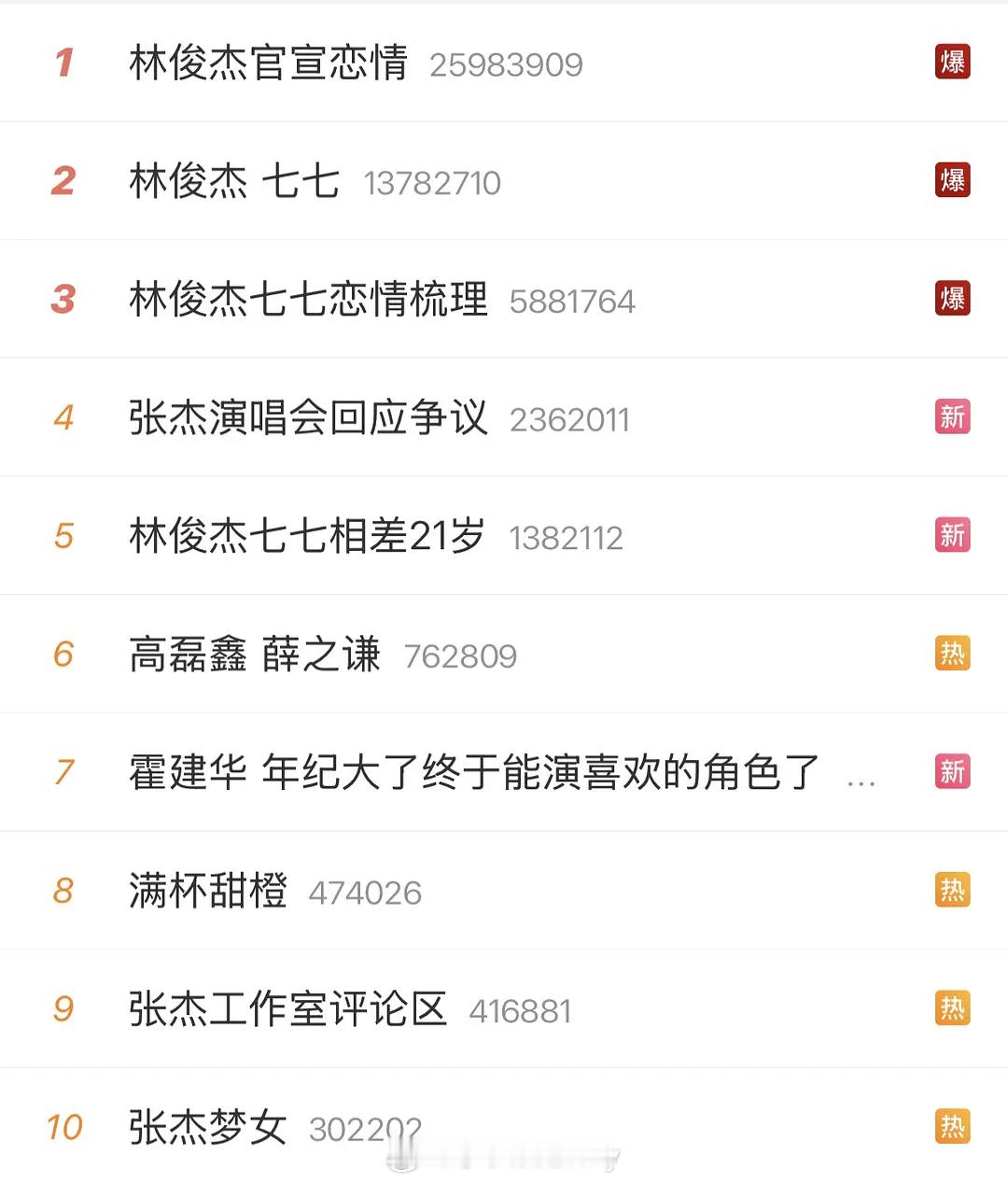Open the topic 林俊杰官宣恋情
1008x1183 pixels.
pos(266,63)
